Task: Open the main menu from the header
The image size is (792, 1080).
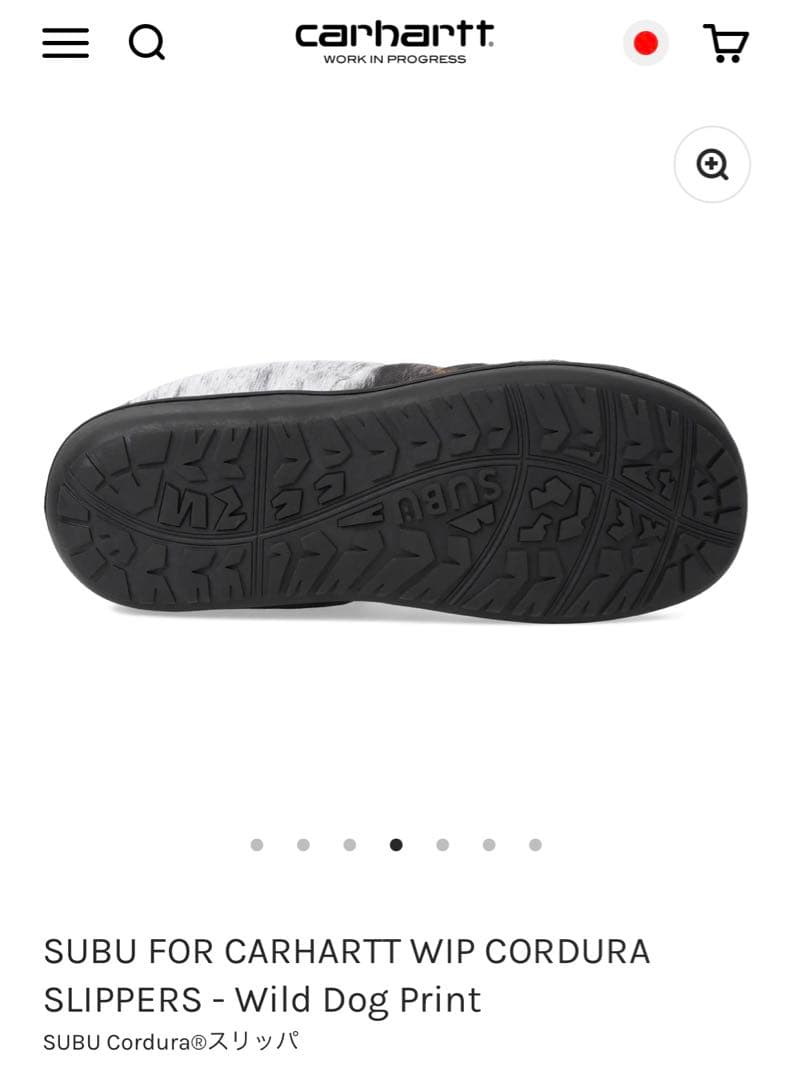Action: point(65,44)
